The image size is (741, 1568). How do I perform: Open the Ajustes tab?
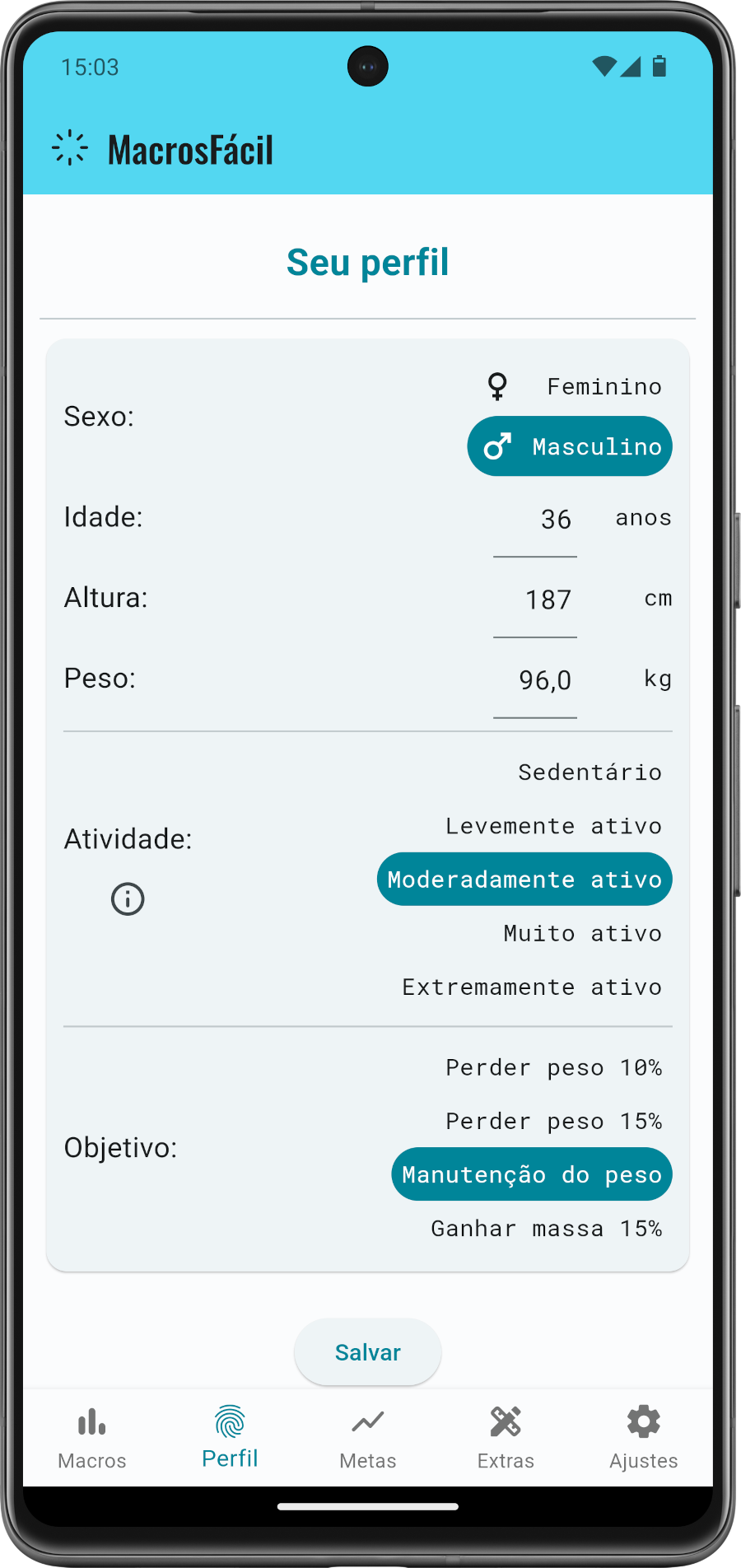tap(643, 1438)
